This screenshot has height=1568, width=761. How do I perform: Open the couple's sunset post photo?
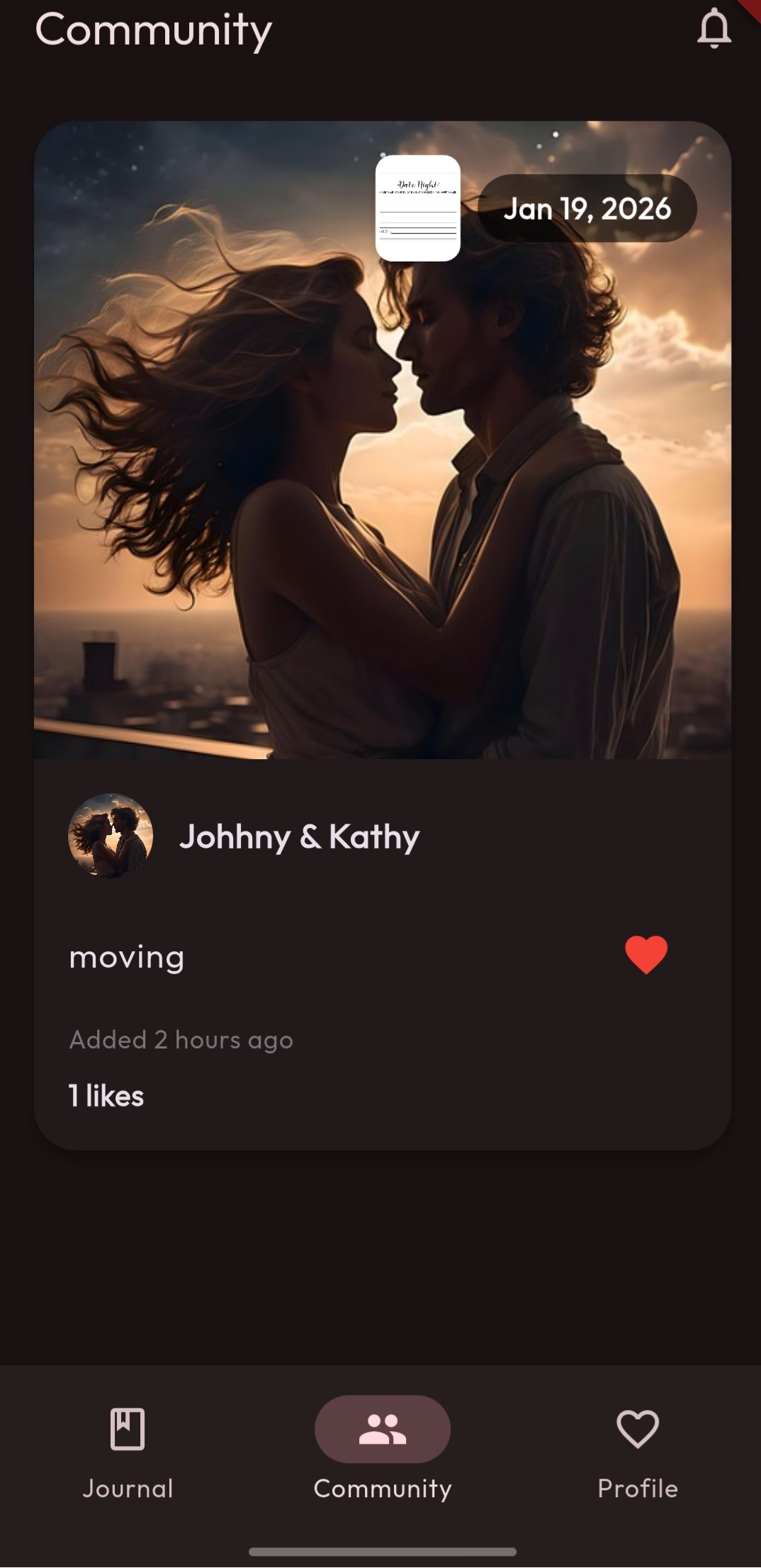point(381,439)
